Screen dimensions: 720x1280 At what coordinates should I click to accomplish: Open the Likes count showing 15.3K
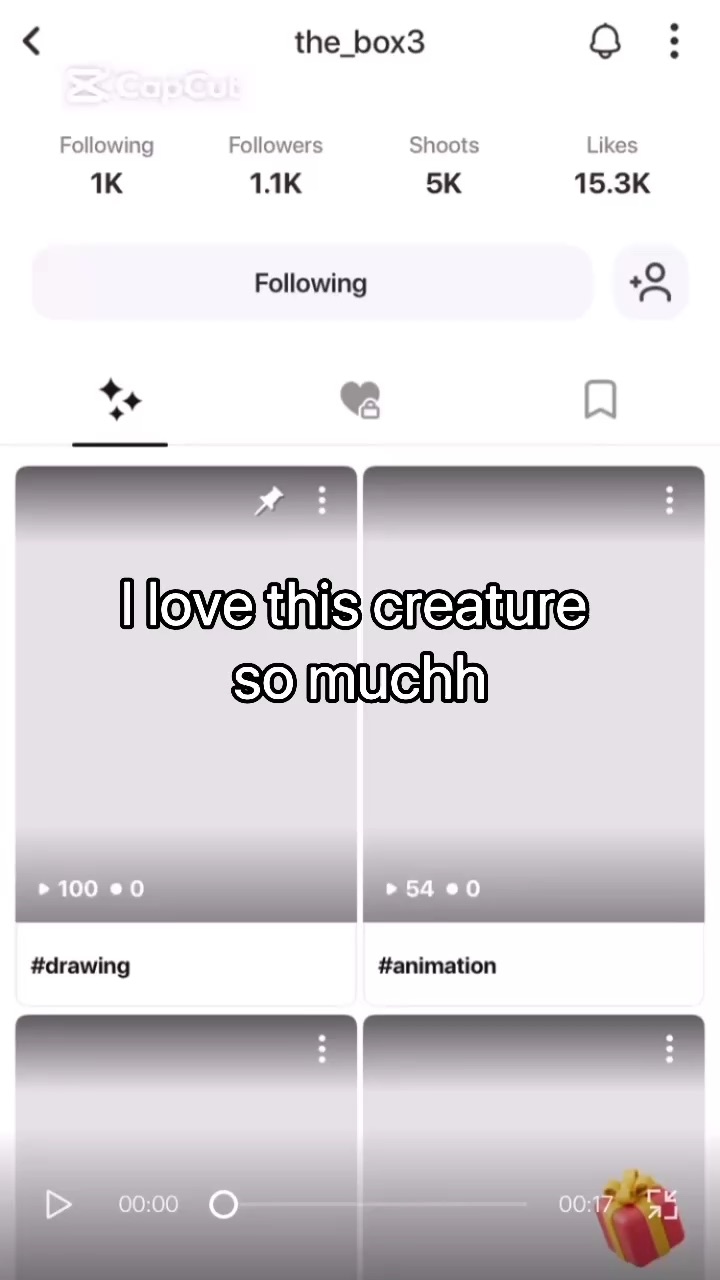click(611, 165)
